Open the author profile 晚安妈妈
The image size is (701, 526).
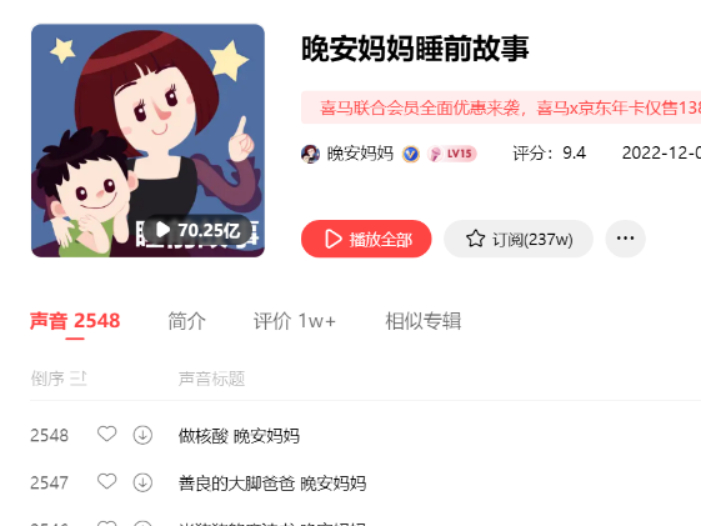click(x=360, y=153)
